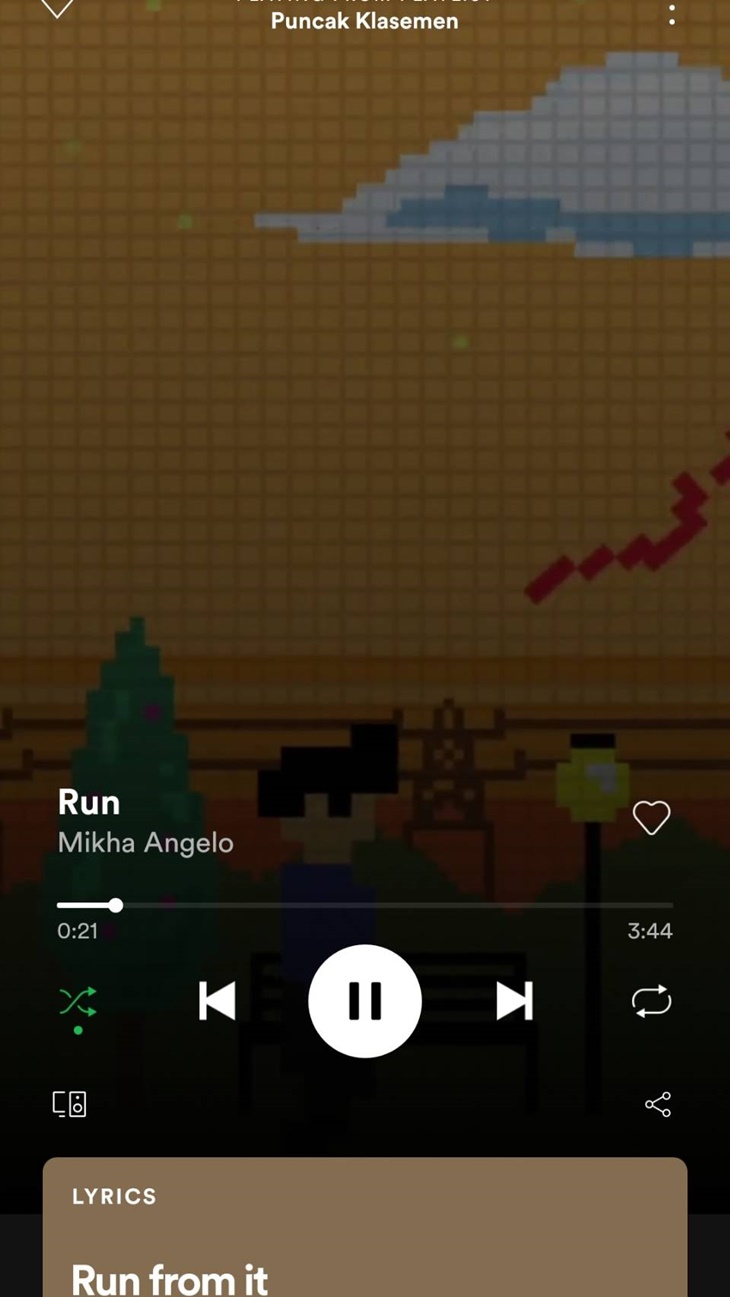The image size is (730, 1297).
Task: Open the Lyrics card
Action: [365, 1230]
